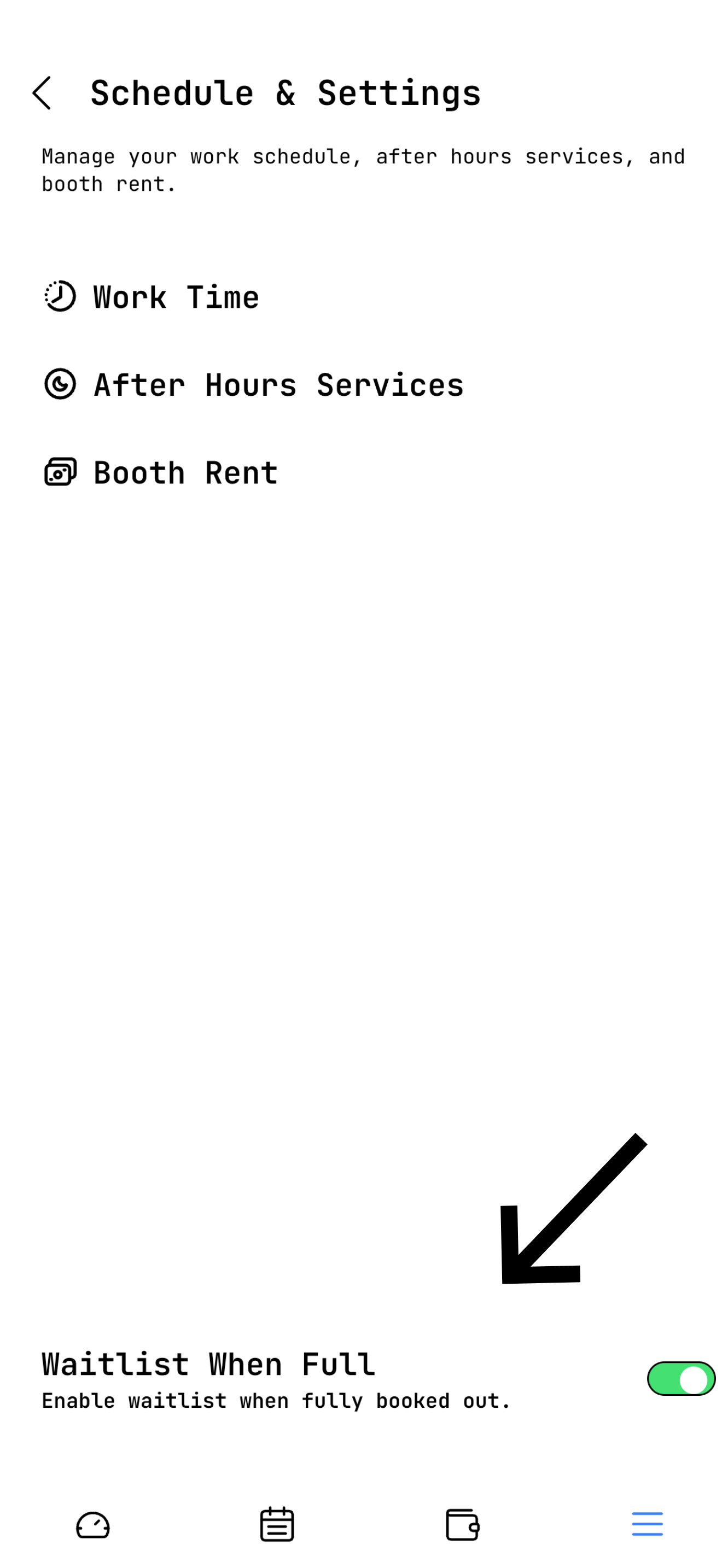
Task: Open the hamburger menu icon at bottom right
Action: tap(647, 1524)
